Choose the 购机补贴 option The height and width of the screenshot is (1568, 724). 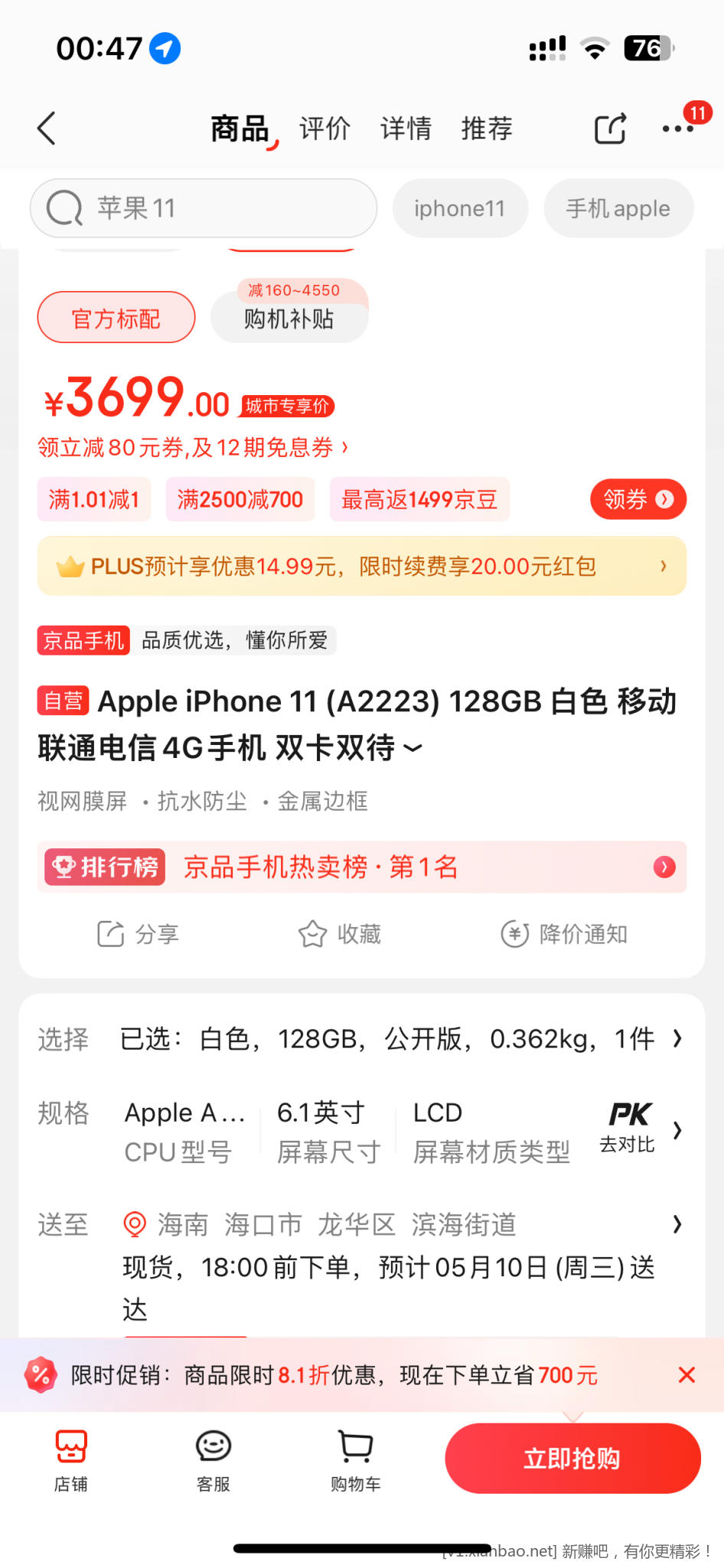(289, 318)
